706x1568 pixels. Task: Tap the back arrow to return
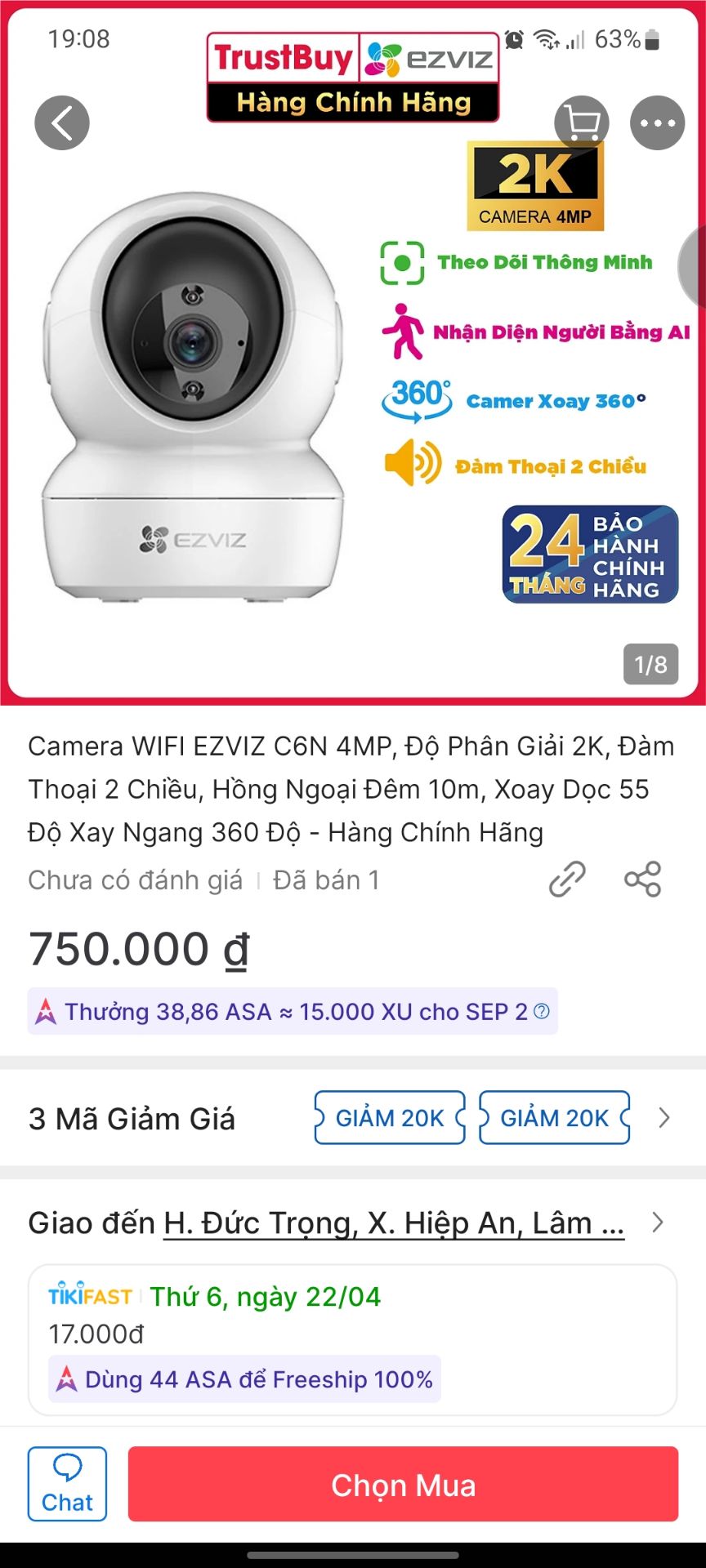[x=62, y=122]
